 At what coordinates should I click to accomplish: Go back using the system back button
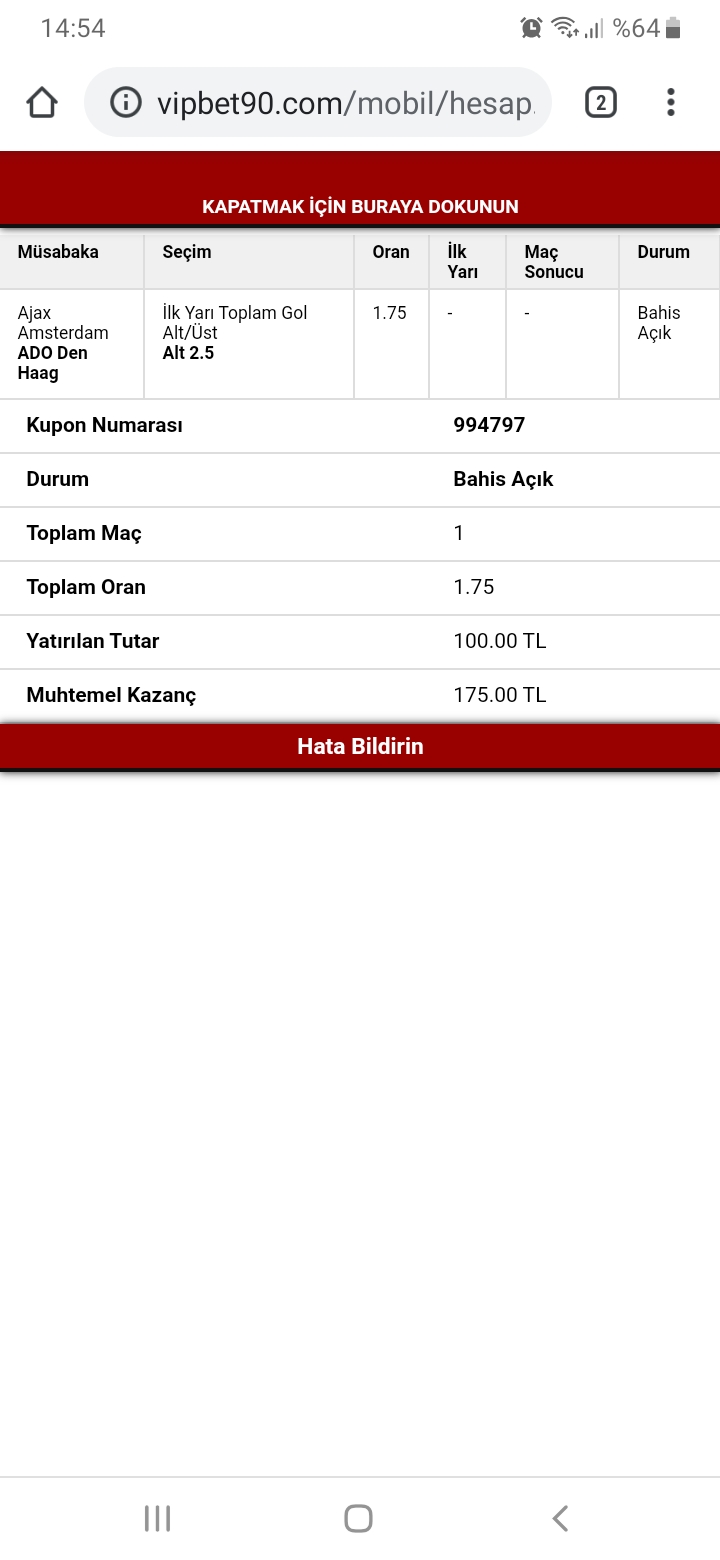[x=560, y=1518]
